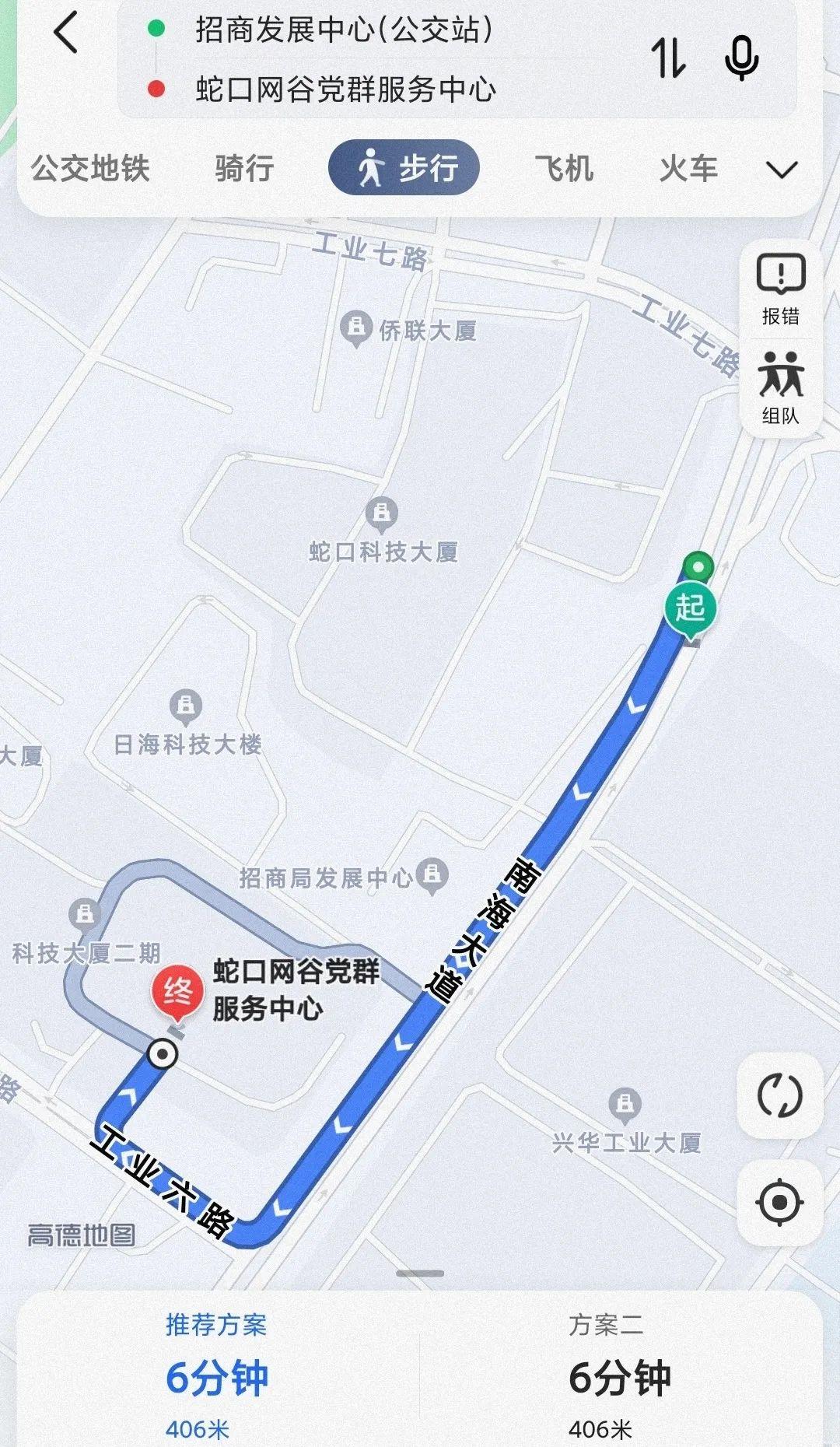Edit the starting point 招商发展中心(公交站)
840x1447 pixels.
click(x=344, y=30)
